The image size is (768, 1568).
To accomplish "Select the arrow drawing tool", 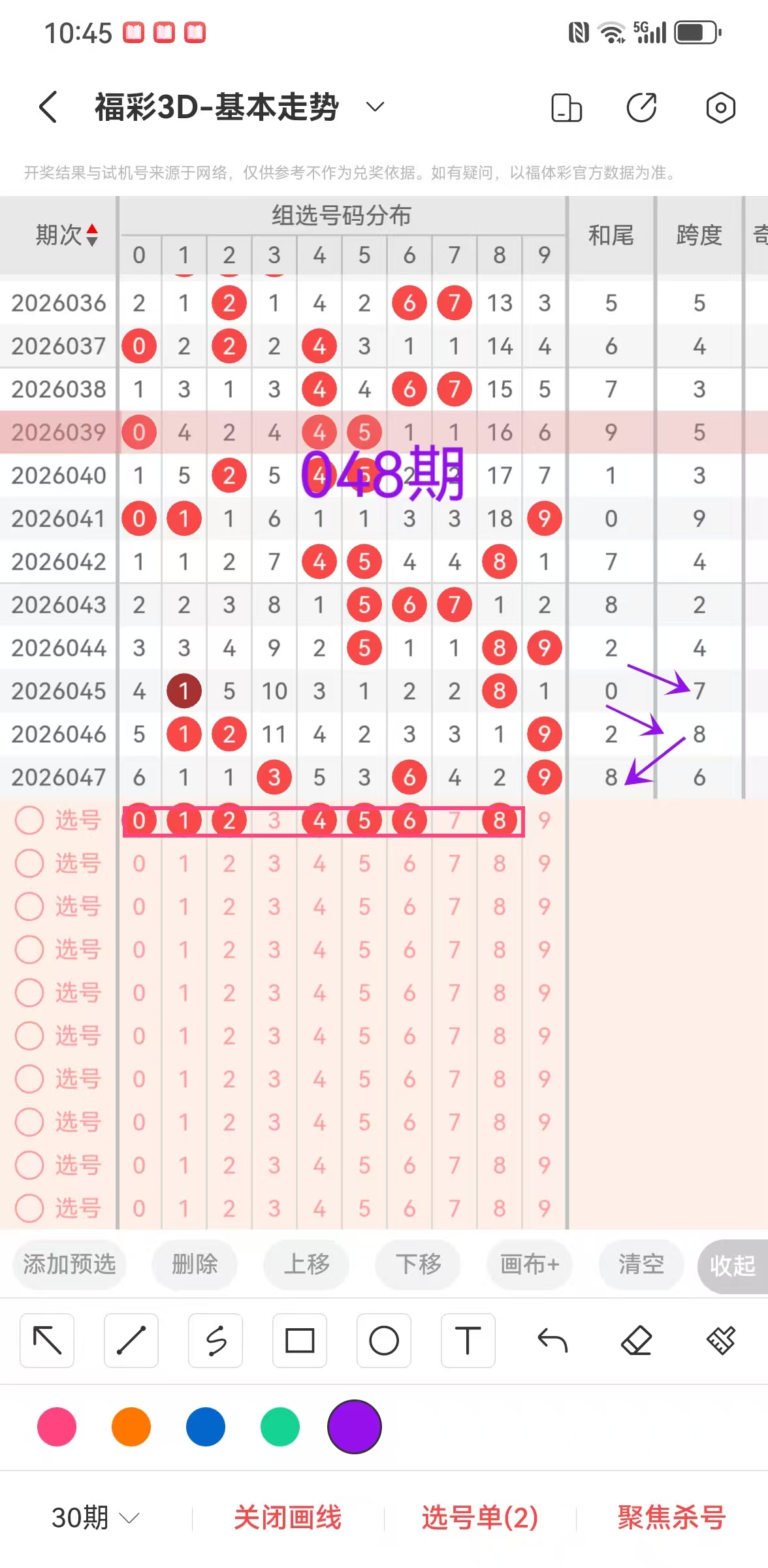I will point(47,1341).
